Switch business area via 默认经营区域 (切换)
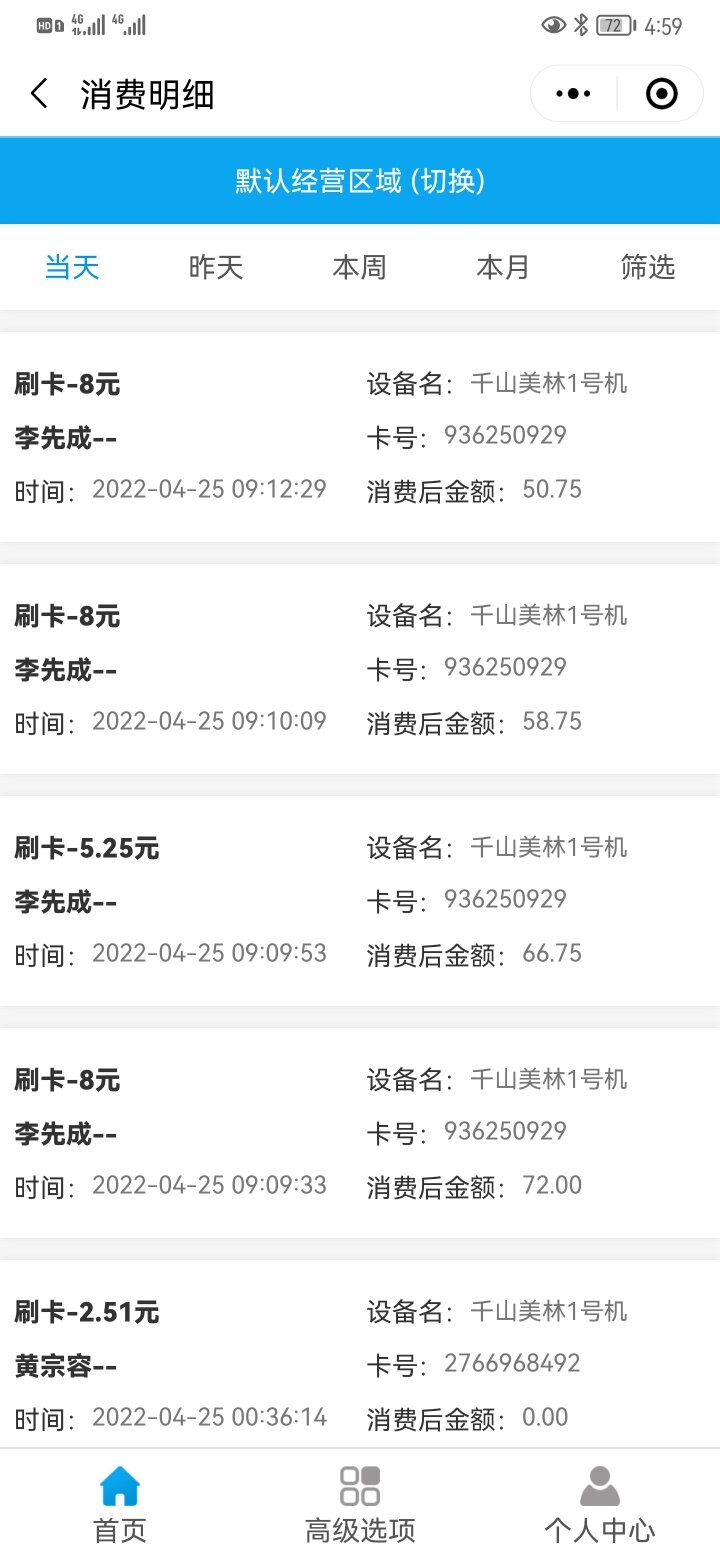720x1560 pixels. [x=360, y=181]
